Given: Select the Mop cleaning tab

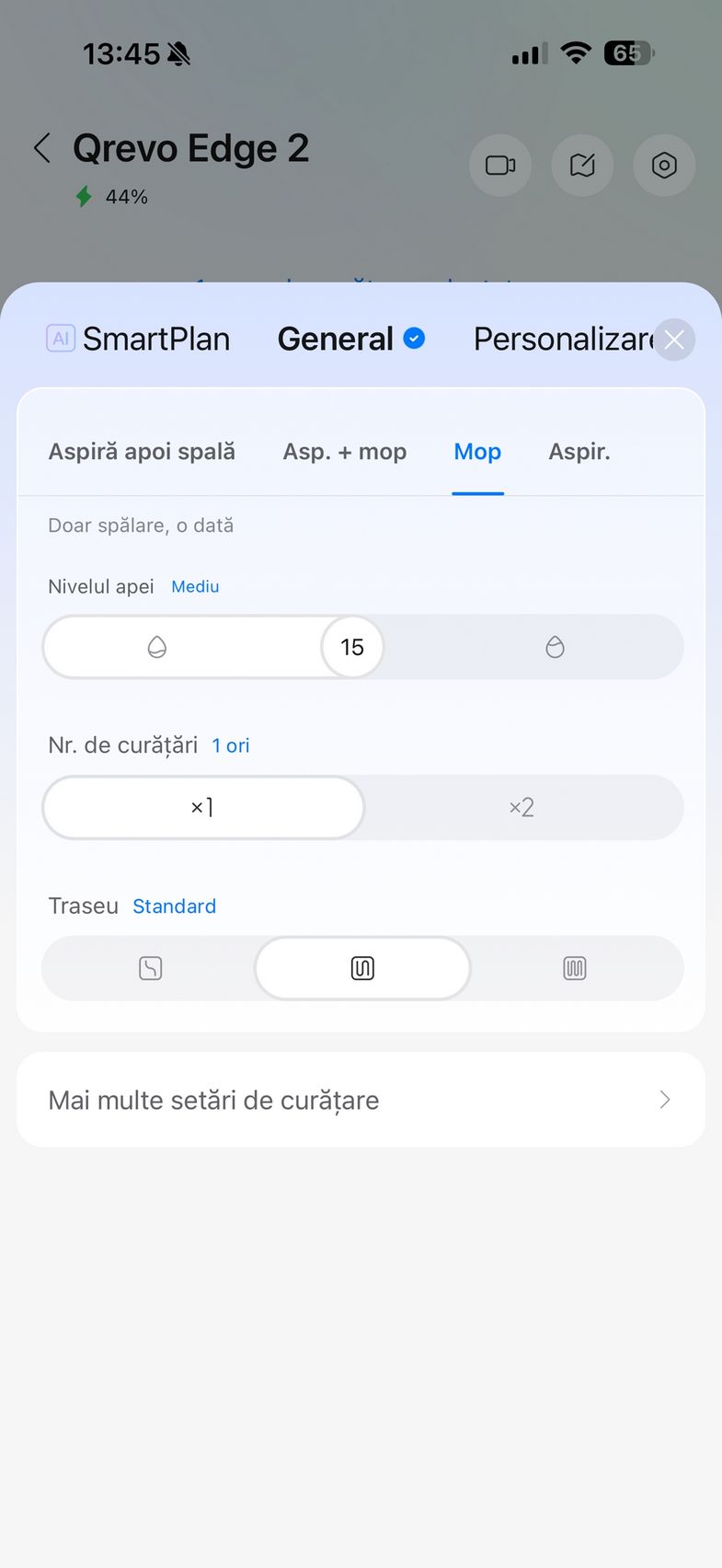Looking at the screenshot, I should (x=477, y=452).
